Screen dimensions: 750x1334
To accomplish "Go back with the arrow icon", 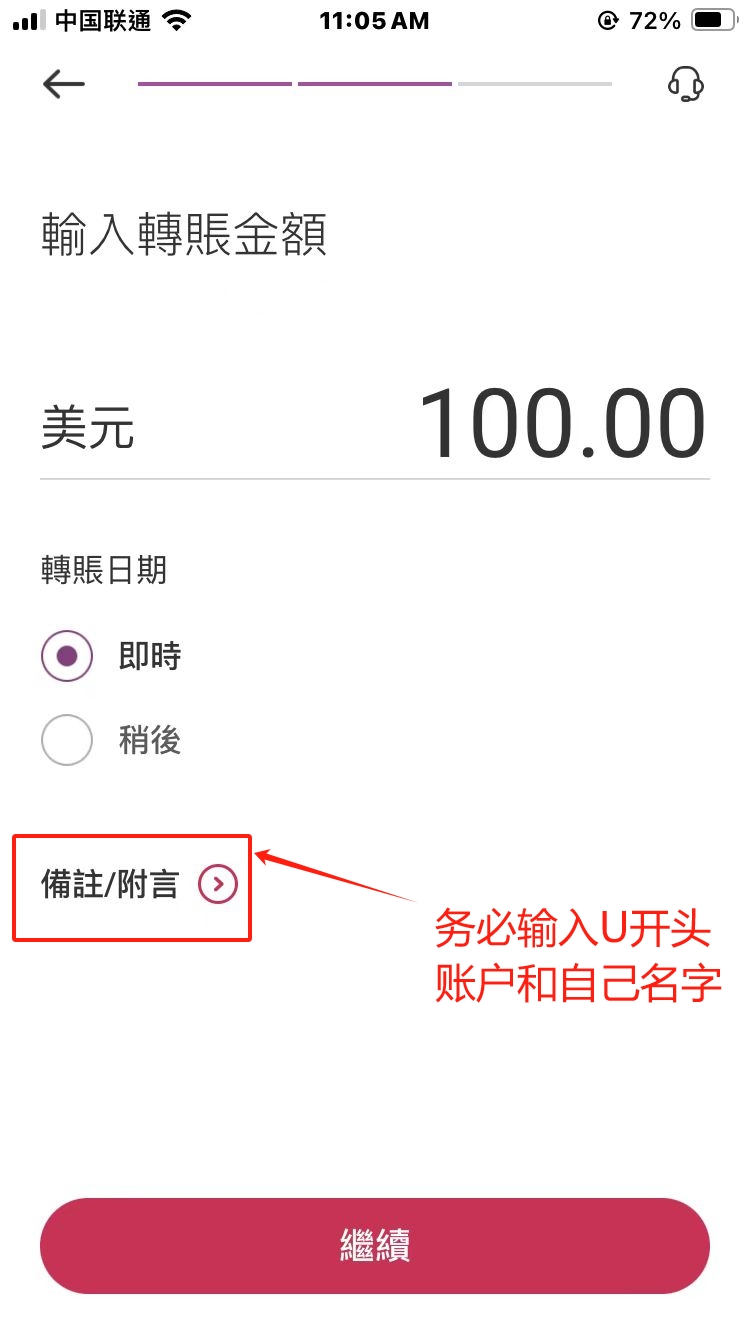I will (x=64, y=84).
